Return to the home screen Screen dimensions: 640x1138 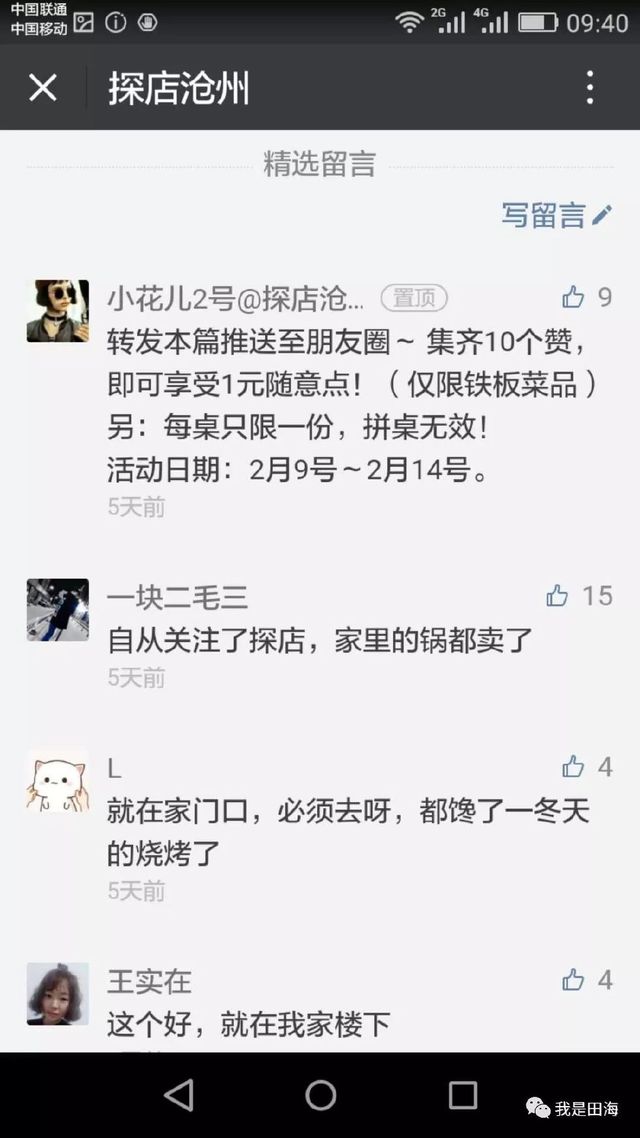click(x=320, y=1095)
